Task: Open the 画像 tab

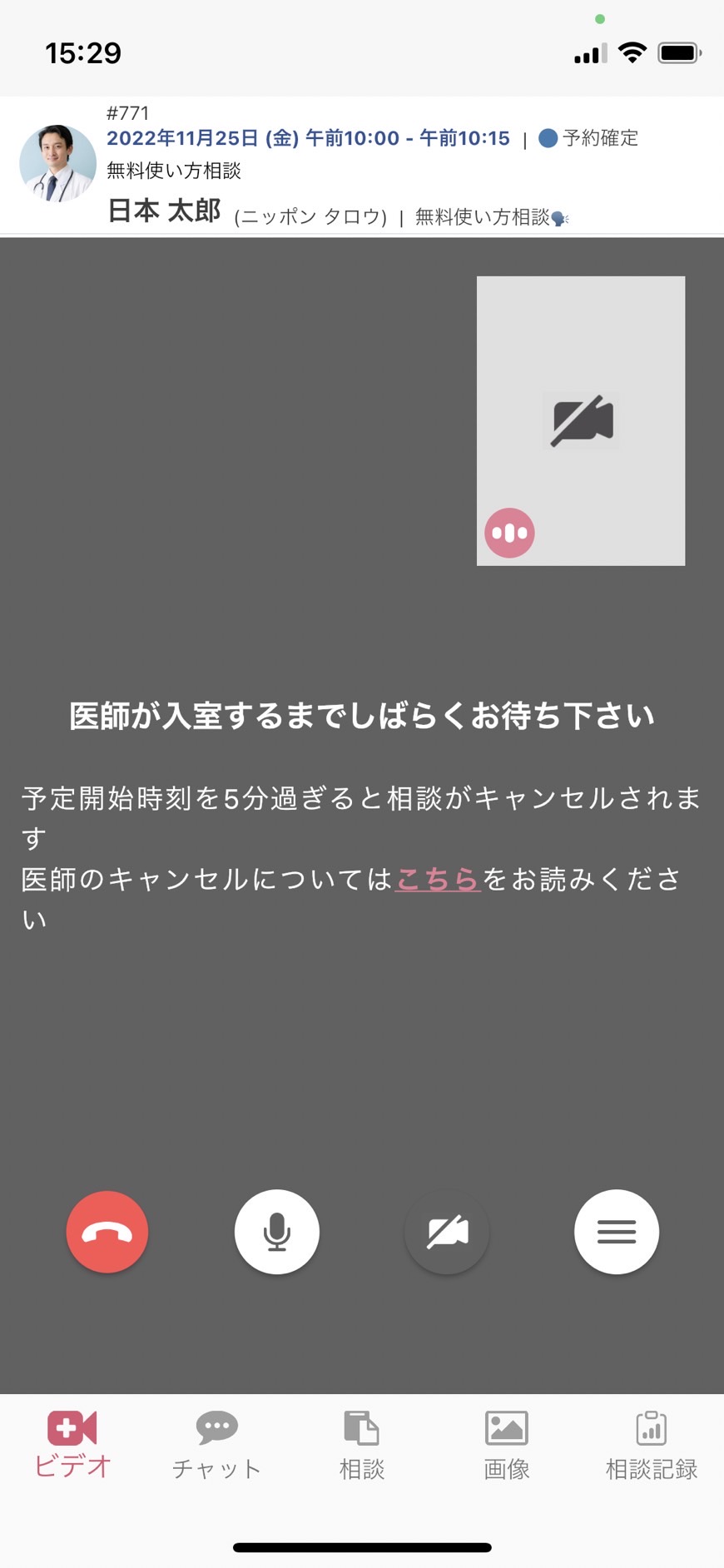Action: [507, 1445]
